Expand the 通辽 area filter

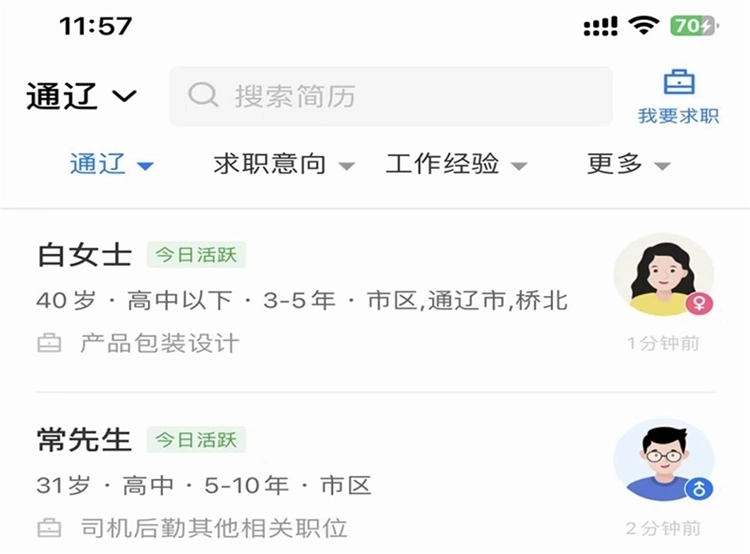pos(111,165)
